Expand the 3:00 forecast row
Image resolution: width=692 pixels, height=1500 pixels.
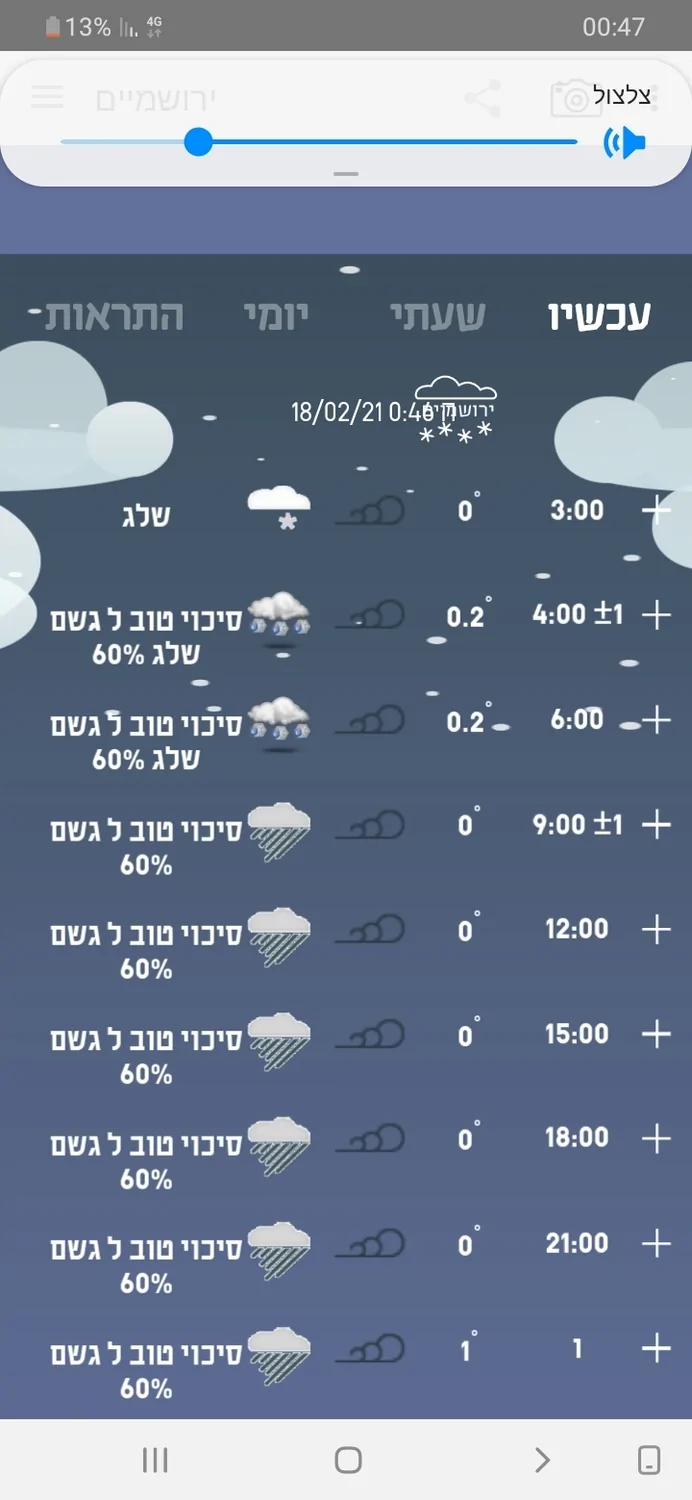pos(656,510)
